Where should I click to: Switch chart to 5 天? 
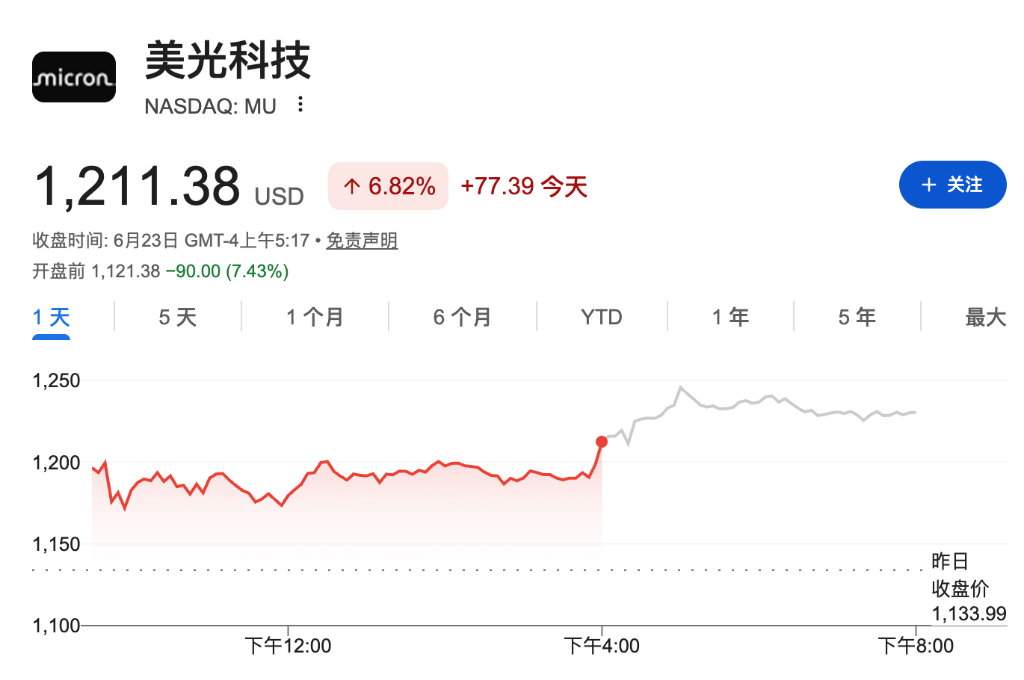point(178,317)
